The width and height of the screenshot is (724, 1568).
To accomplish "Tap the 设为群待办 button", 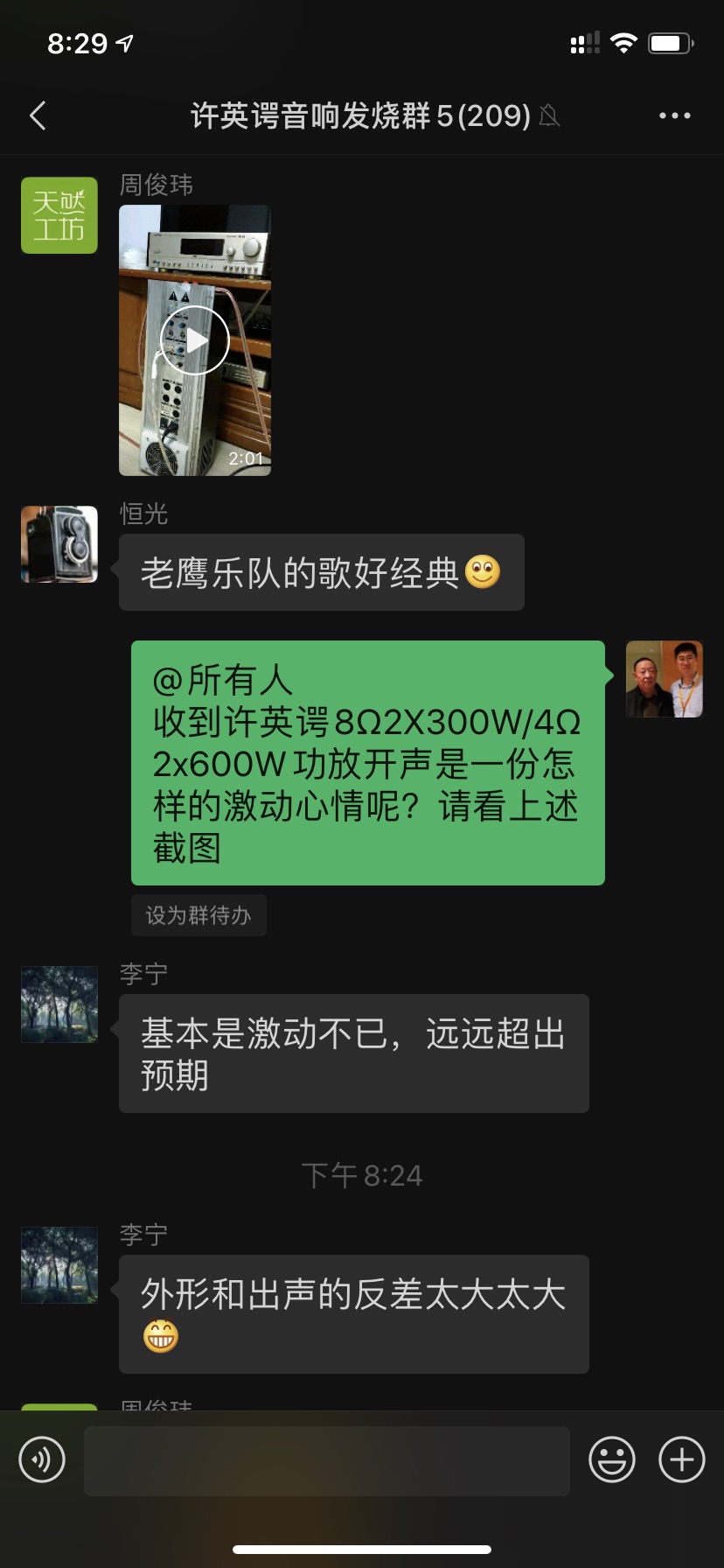I will click(x=198, y=915).
